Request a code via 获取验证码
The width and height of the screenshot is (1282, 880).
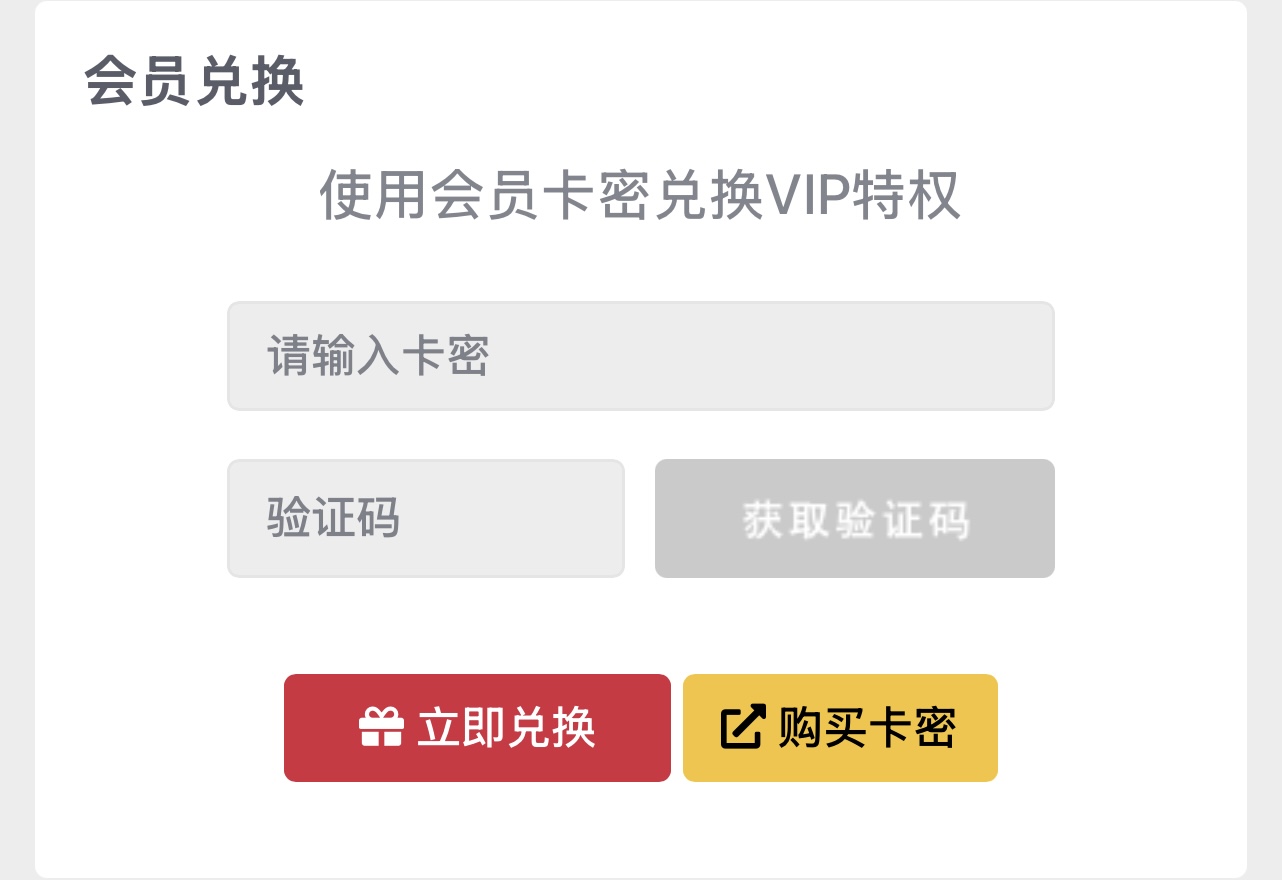854,518
